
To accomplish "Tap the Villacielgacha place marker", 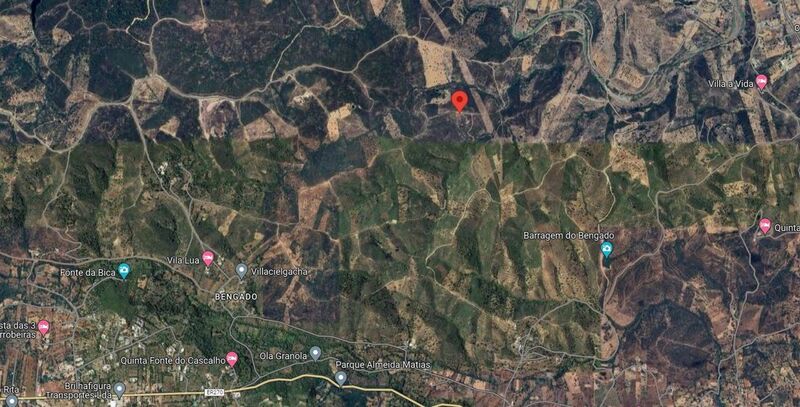I will 241,270.
